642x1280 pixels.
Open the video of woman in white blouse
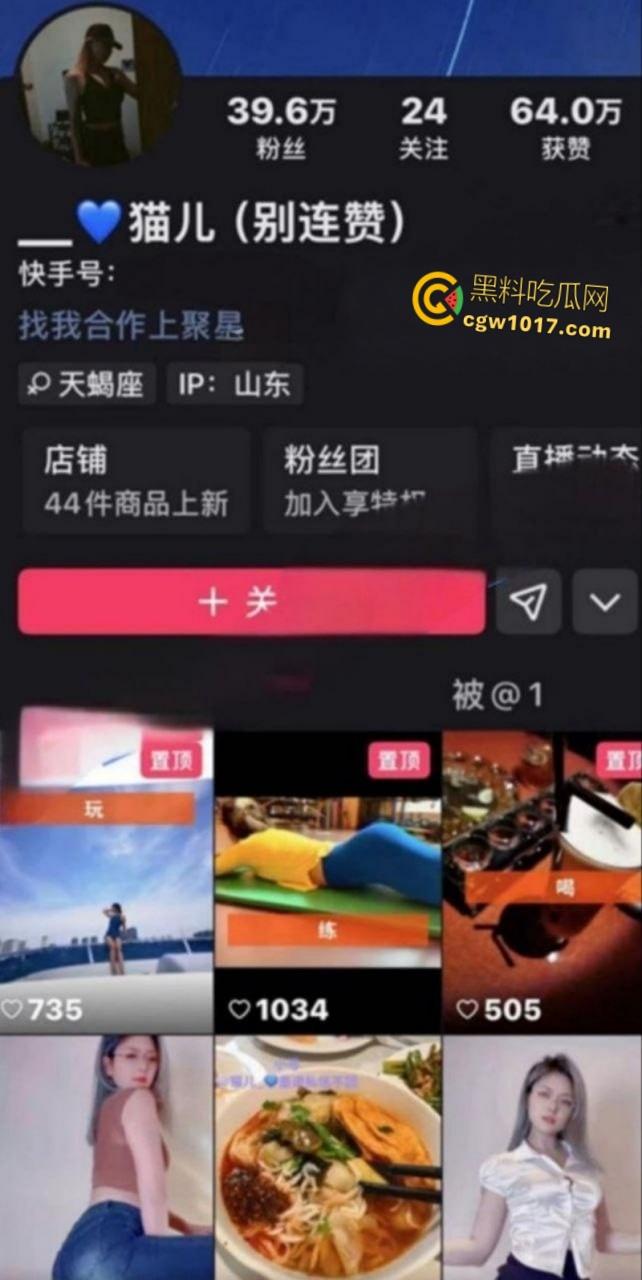click(542, 1158)
